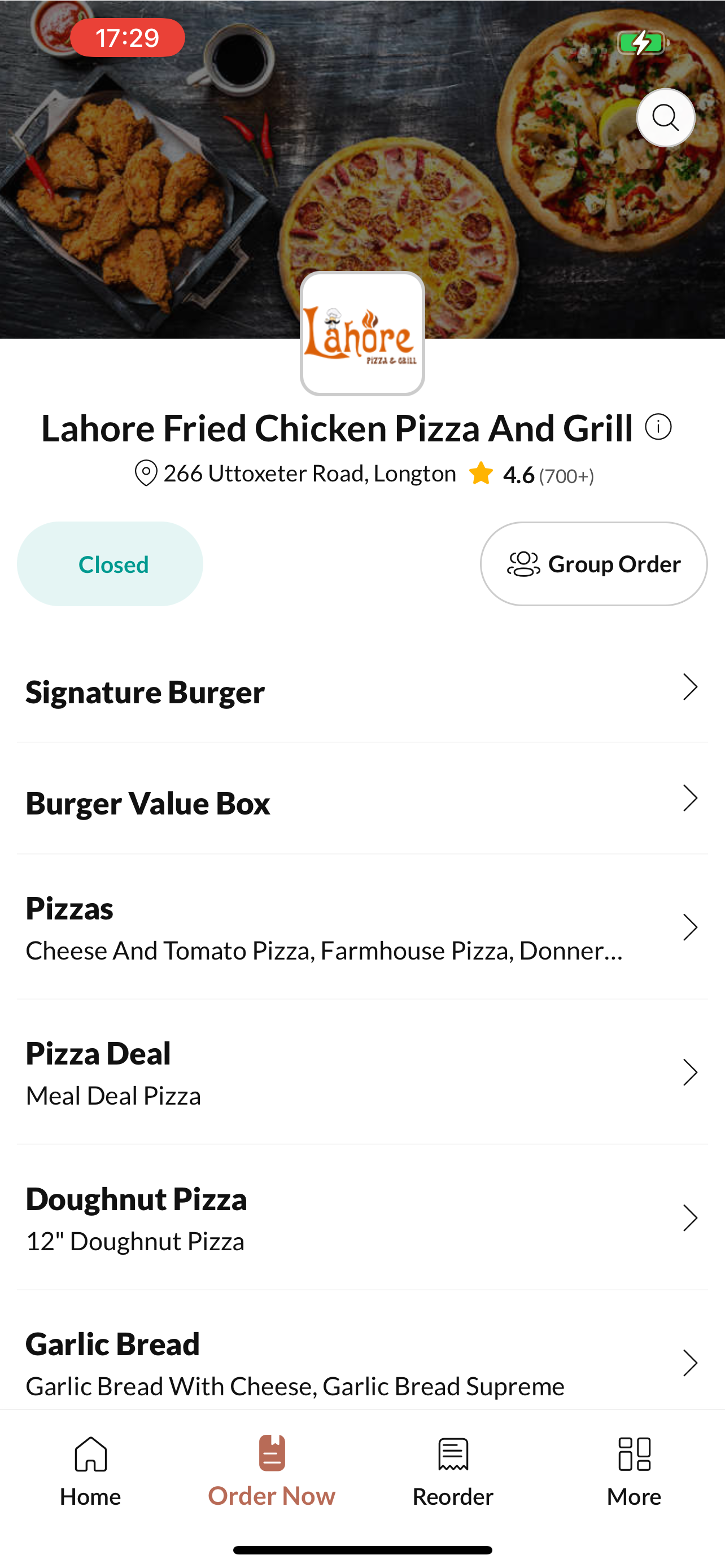View the Pizza Deal section
725x1568 pixels.
click(362, 1072)
